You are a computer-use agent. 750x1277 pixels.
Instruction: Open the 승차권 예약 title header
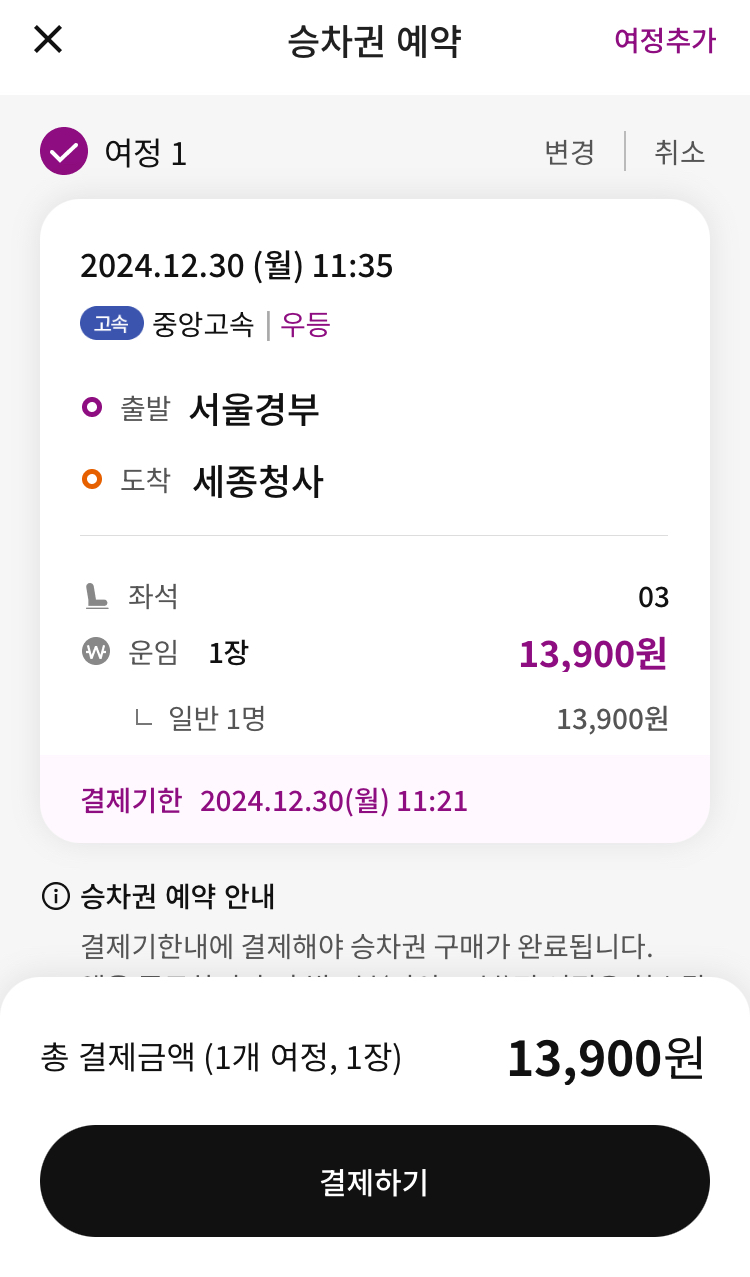click(x=374, y=40)
